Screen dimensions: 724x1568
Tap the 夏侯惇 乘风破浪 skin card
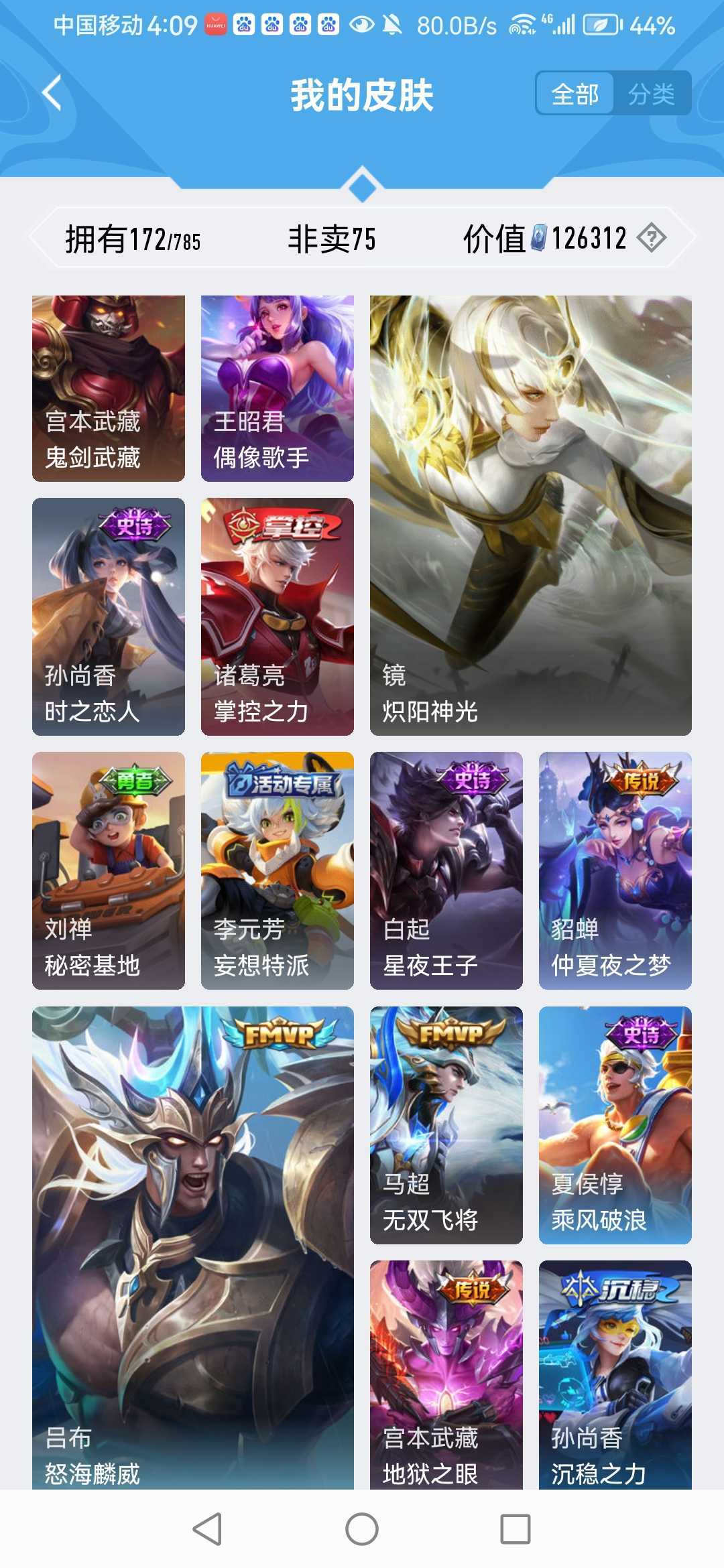613,1126
